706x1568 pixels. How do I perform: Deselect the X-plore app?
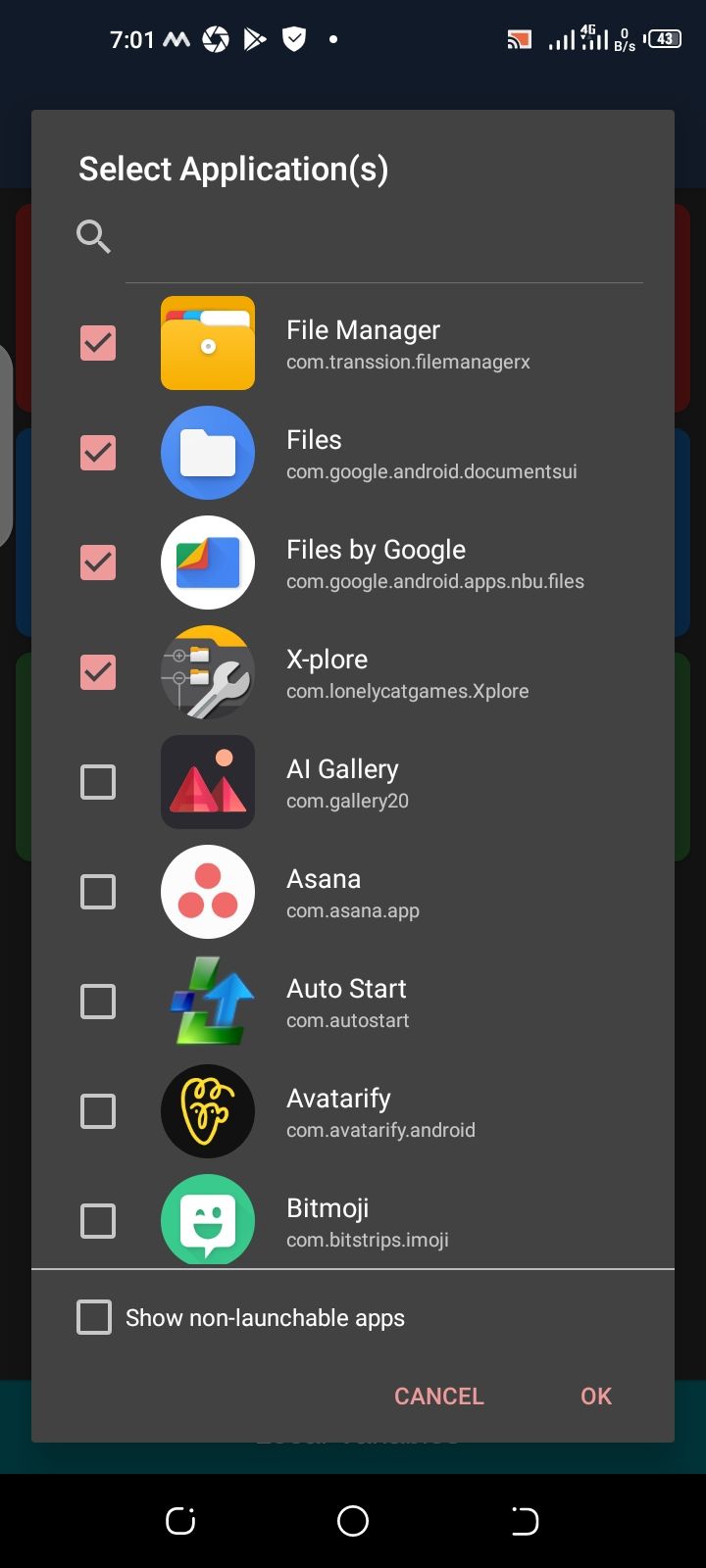coord(98,672)
